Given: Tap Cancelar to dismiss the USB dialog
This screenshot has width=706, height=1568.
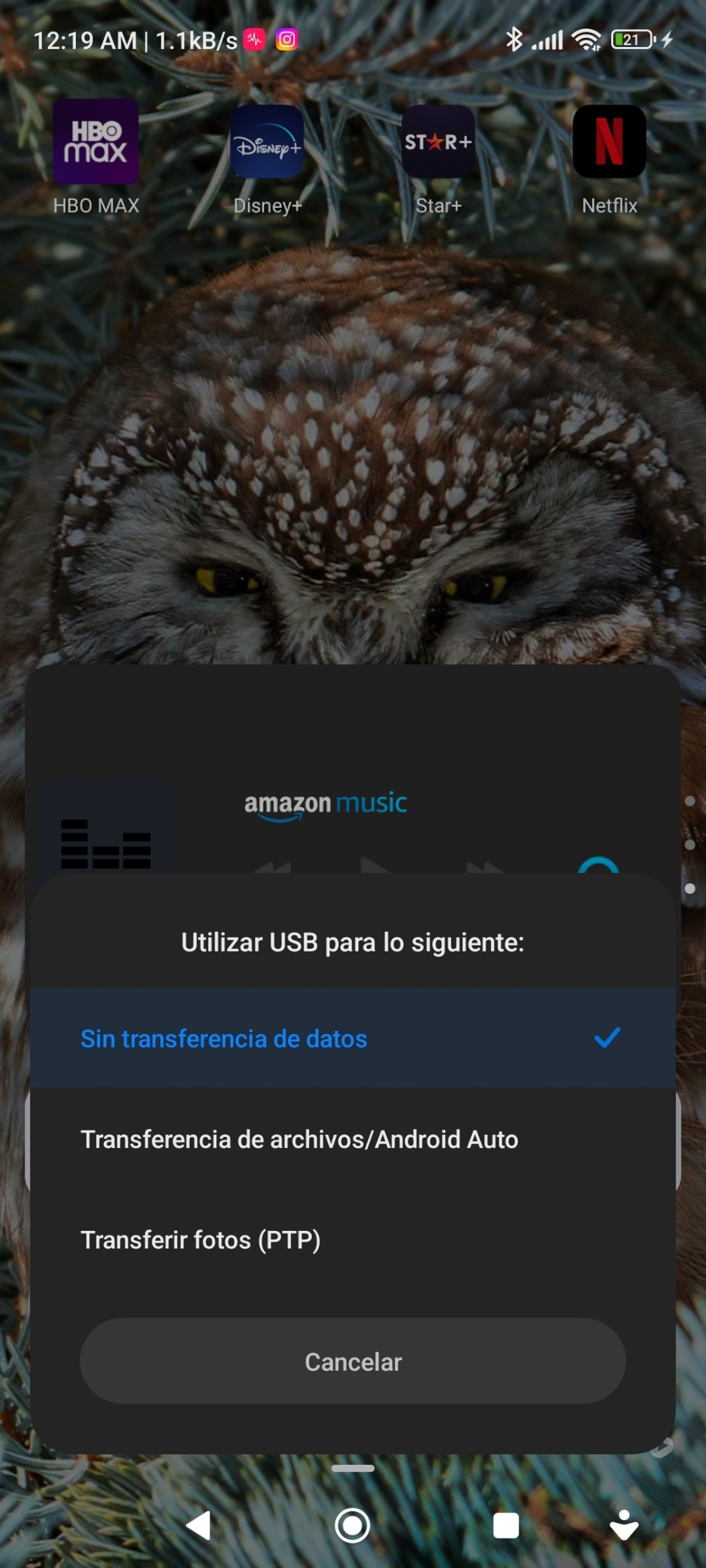Looking at the screenshot, I should tap(353, 1362).
